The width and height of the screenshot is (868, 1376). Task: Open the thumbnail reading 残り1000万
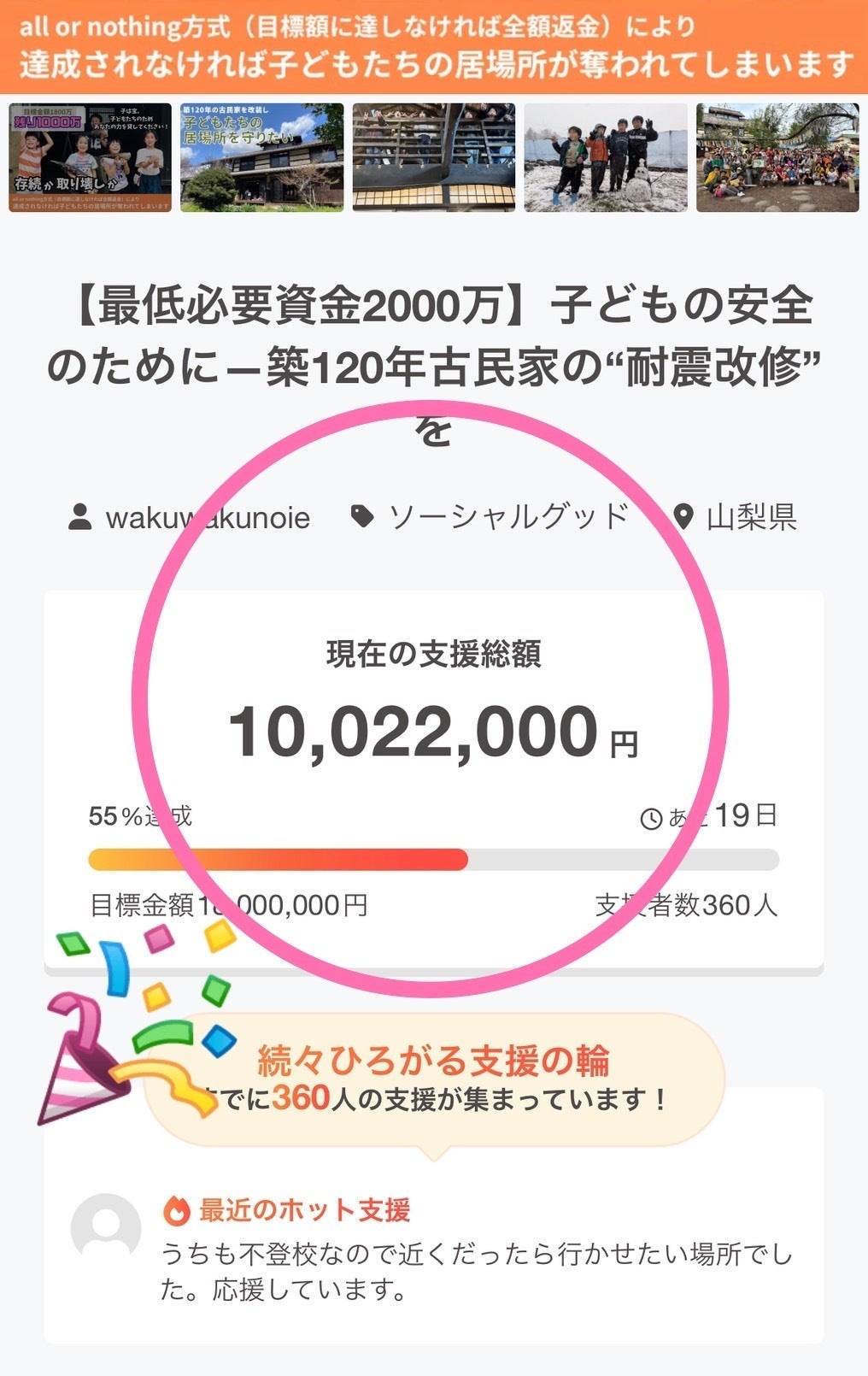[90, 157]
